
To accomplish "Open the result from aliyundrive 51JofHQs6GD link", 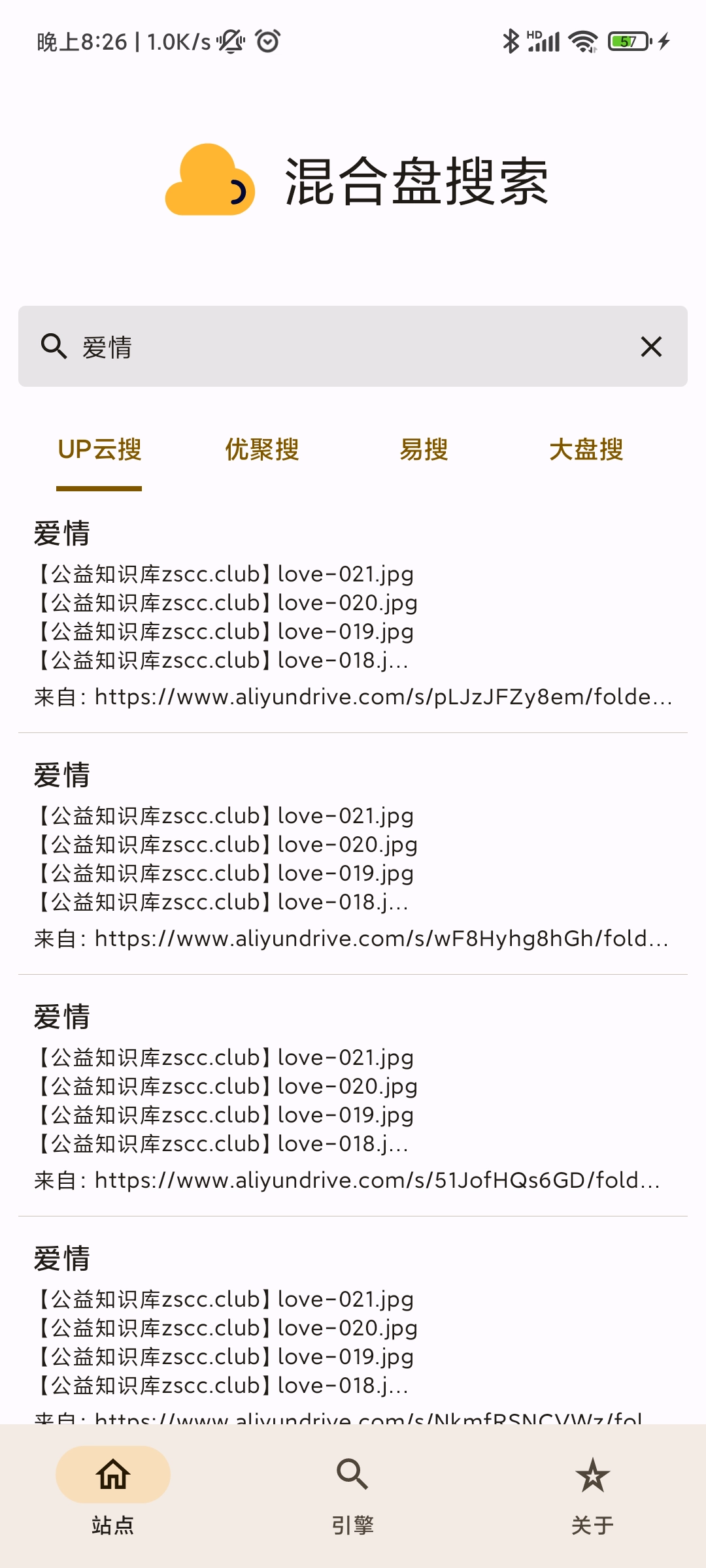I will pos(353,1098).
